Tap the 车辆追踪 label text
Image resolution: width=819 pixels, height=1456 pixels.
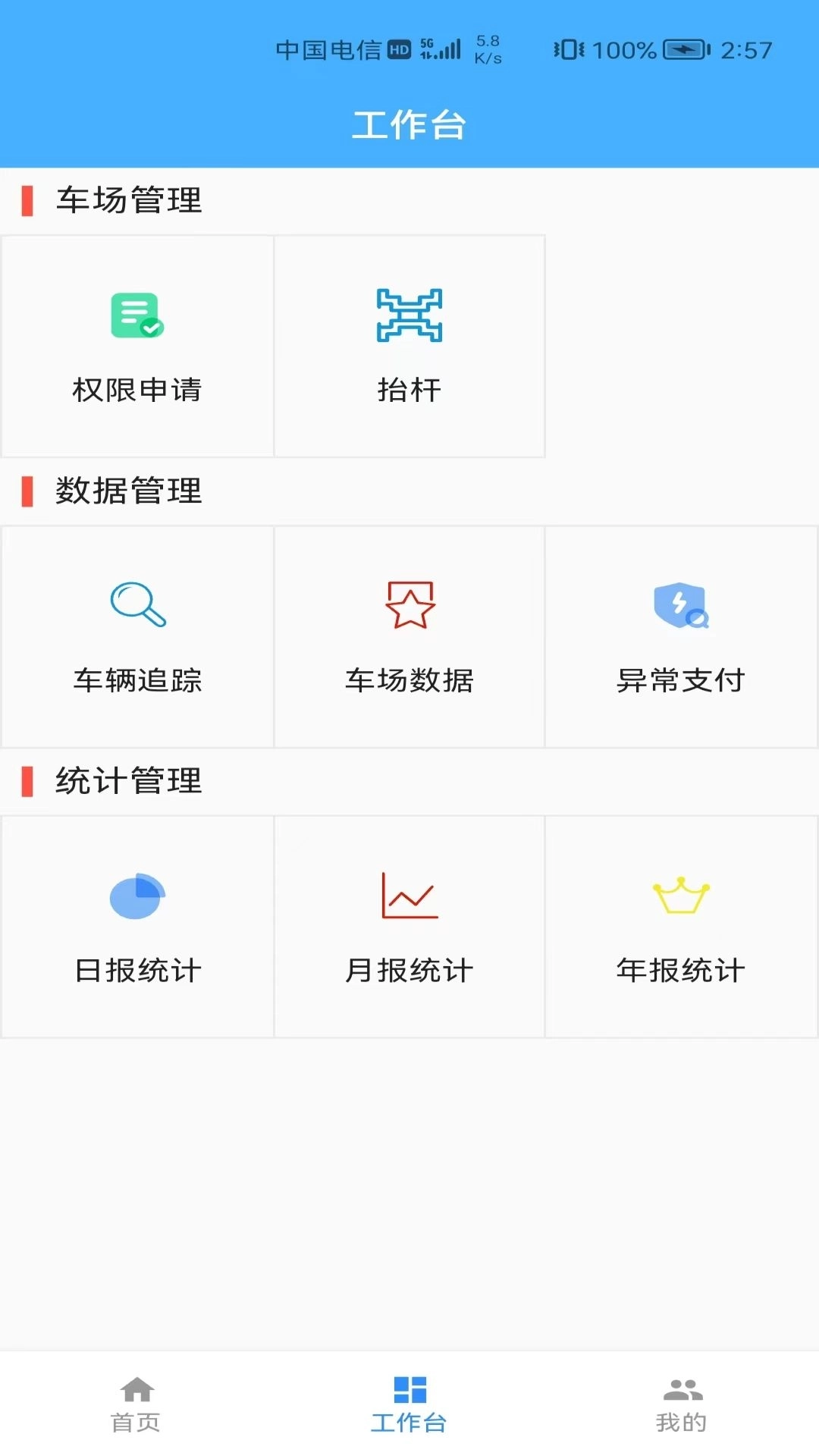coord(136,681)
